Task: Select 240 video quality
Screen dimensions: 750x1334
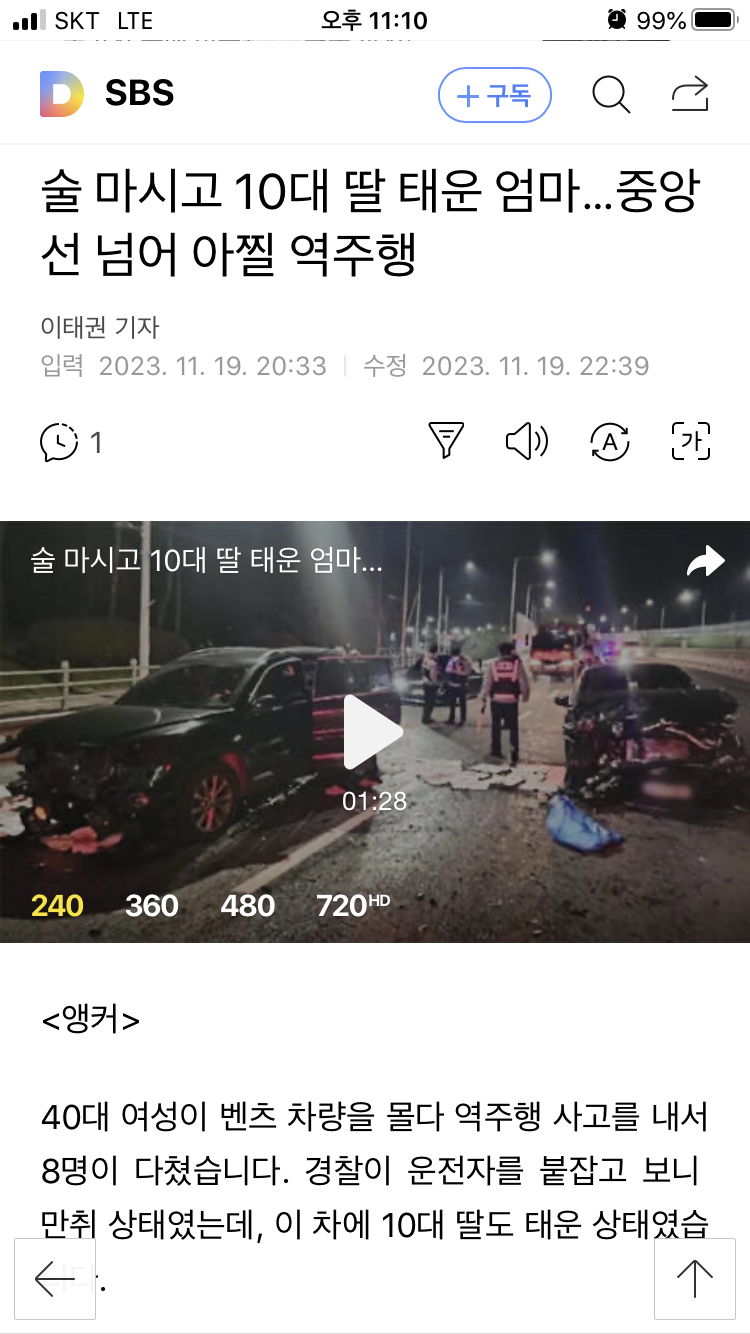Action: click(x=57, y=906)
